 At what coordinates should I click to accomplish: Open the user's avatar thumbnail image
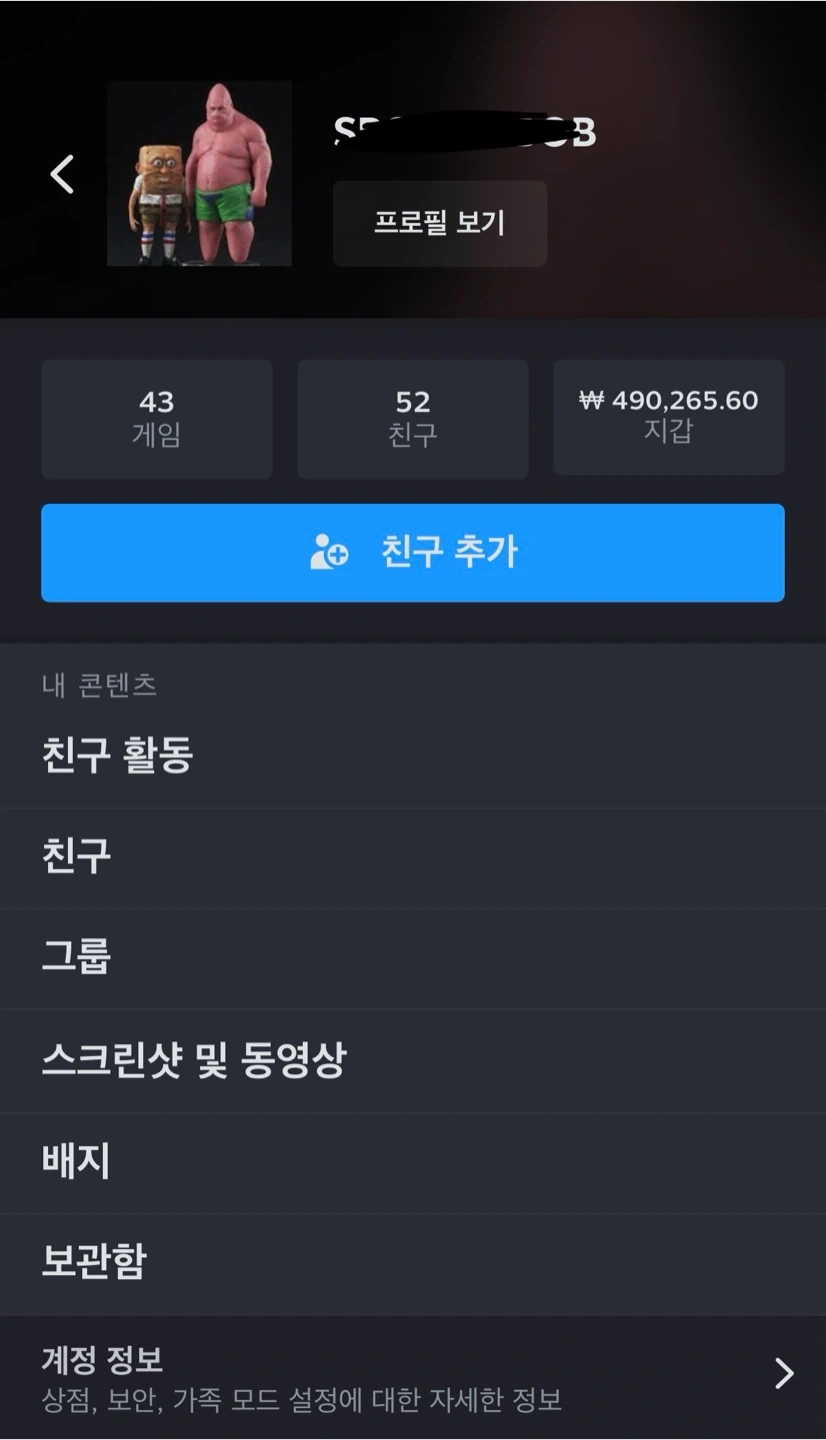(x=199, y=174)
